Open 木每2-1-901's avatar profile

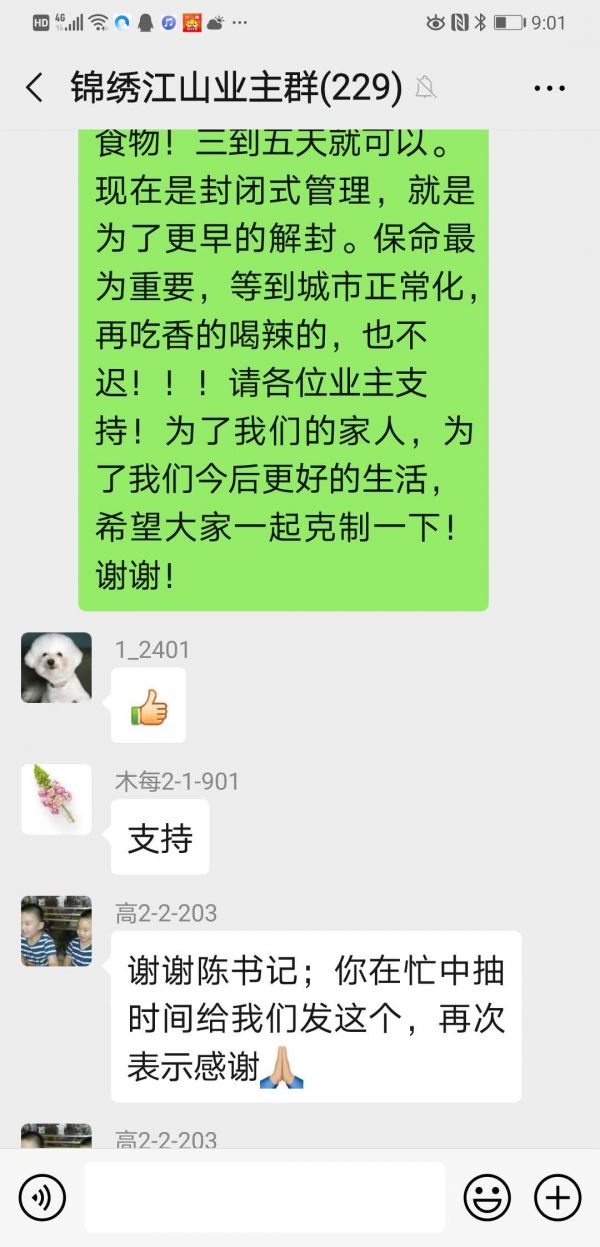(x=56, y=799)
